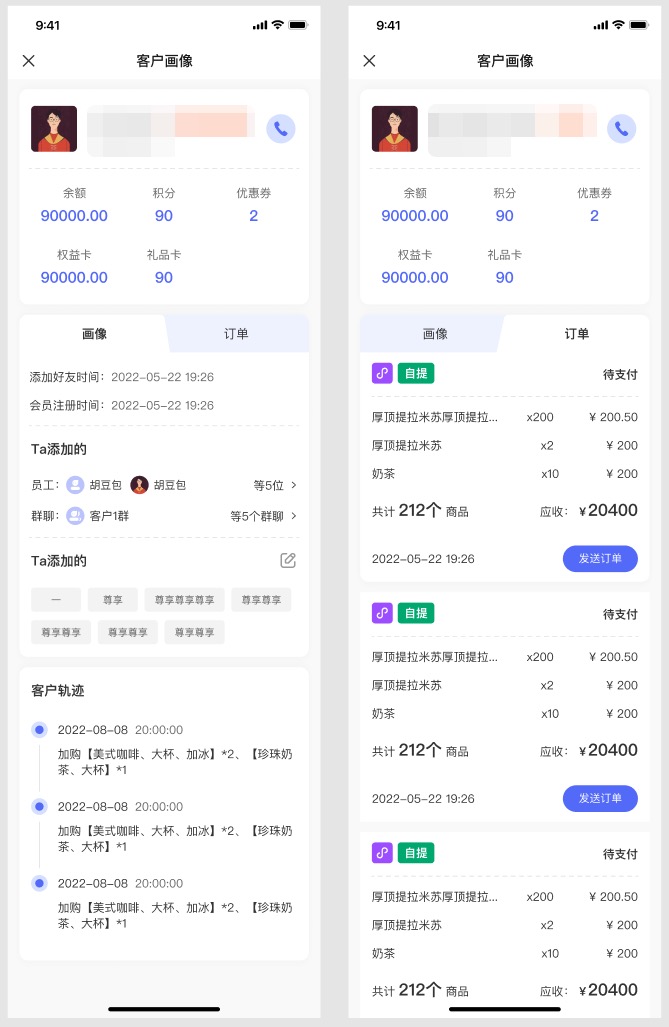Viewport: 669px width, 1027px height.
Task: Switch to 订单 tab from the 画像 view
Action: coord(236,334)
